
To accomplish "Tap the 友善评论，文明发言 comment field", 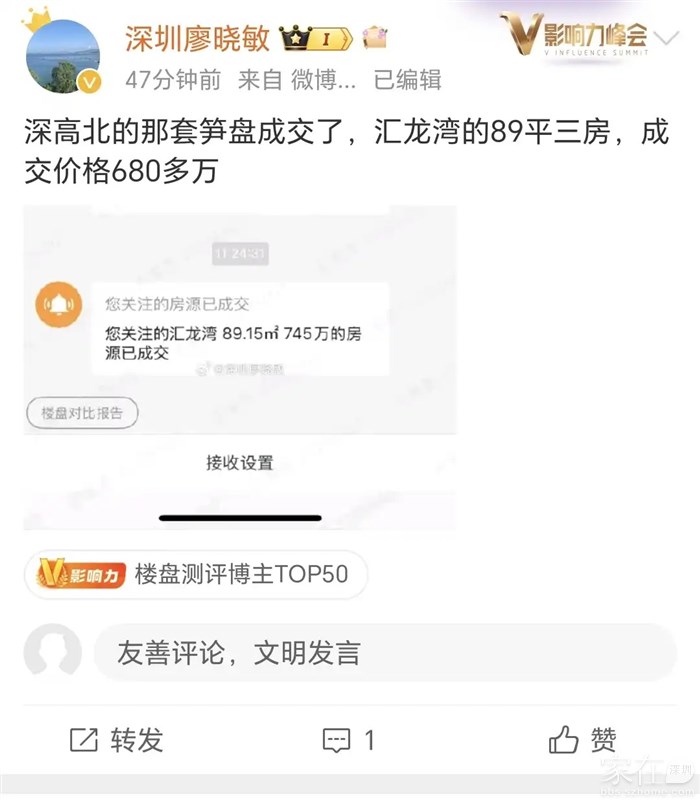I will click(384, 653).
